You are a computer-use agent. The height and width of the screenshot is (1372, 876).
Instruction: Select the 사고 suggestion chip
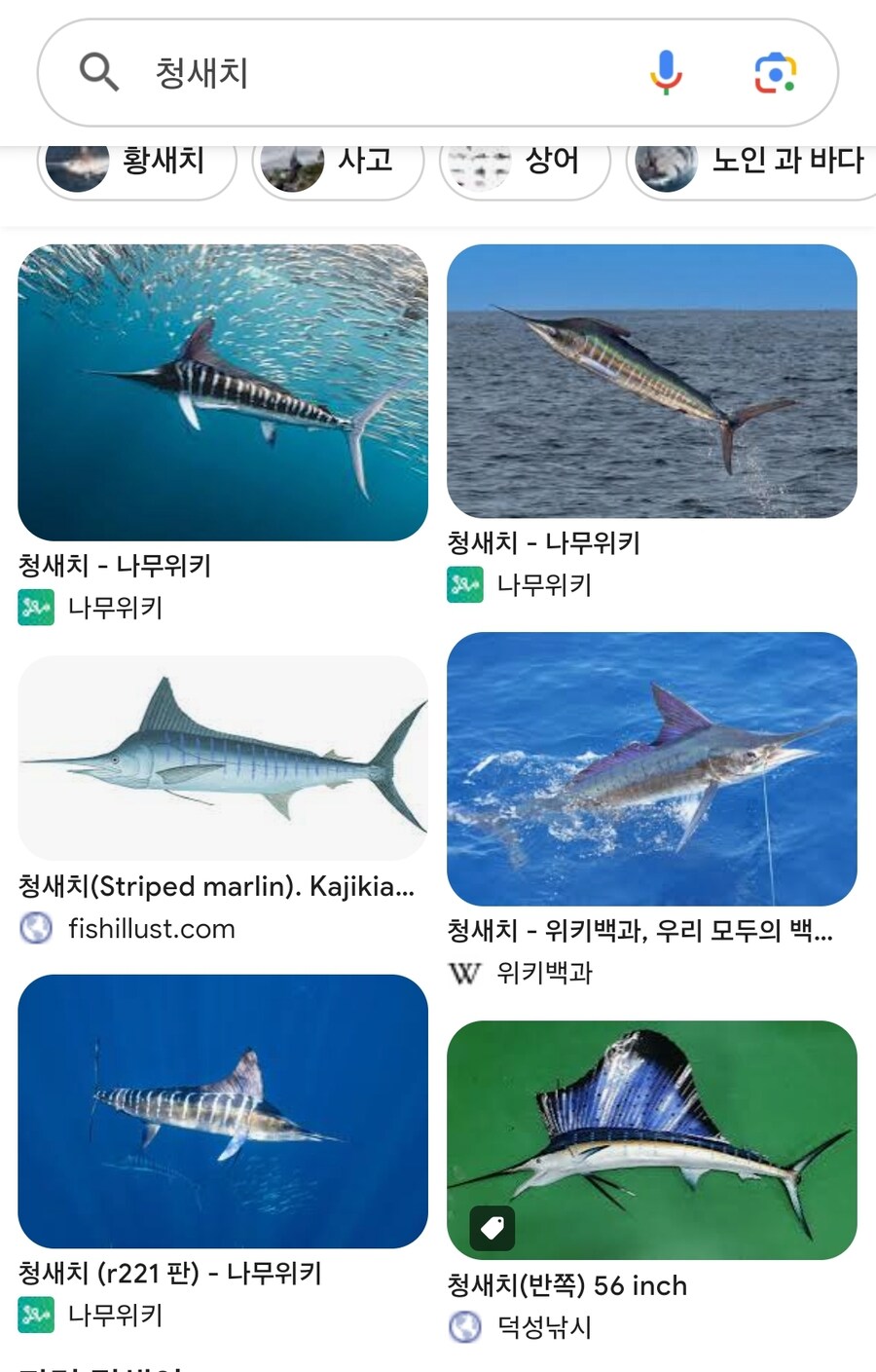(x=338, y=166)
